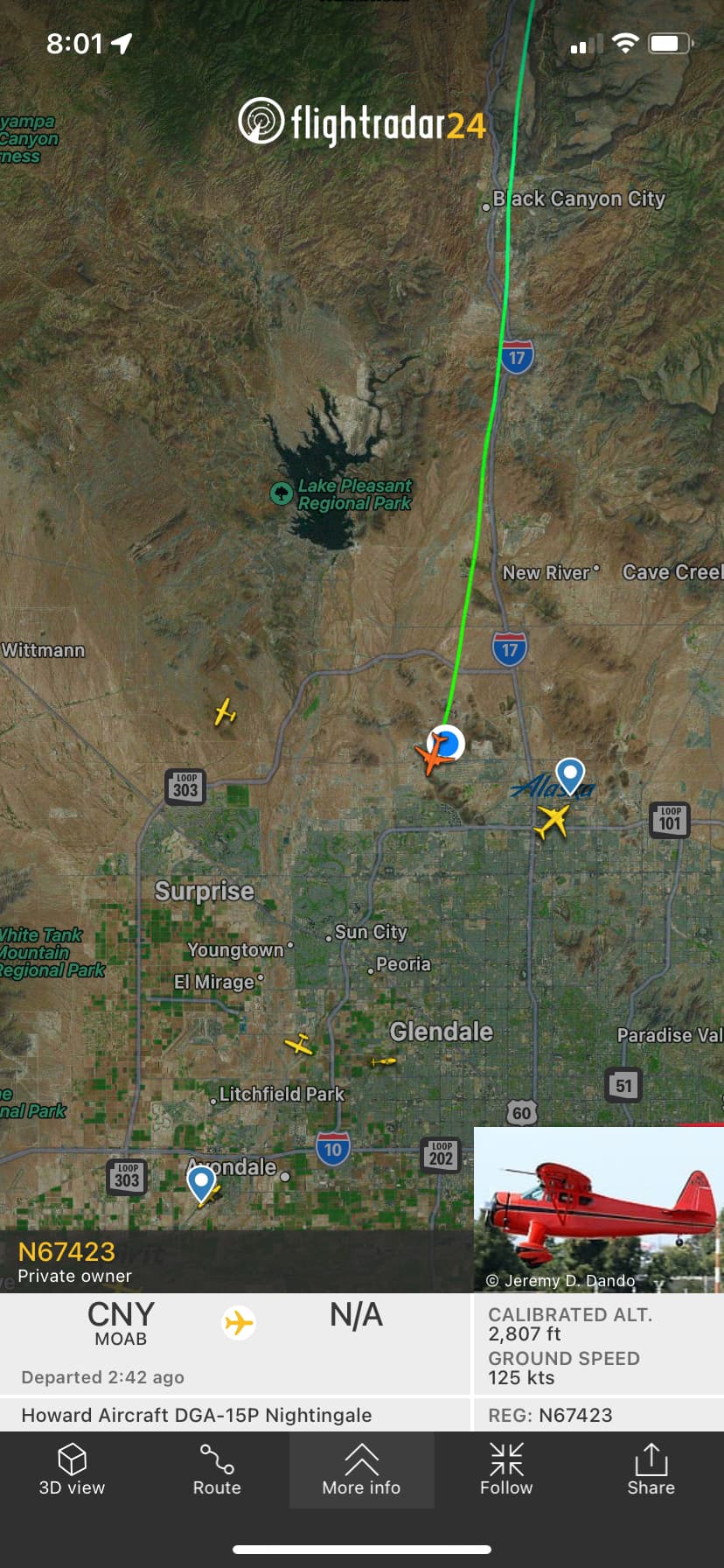
Task: Select the Alaska aircraft on the map
Action: pos(553,821)
